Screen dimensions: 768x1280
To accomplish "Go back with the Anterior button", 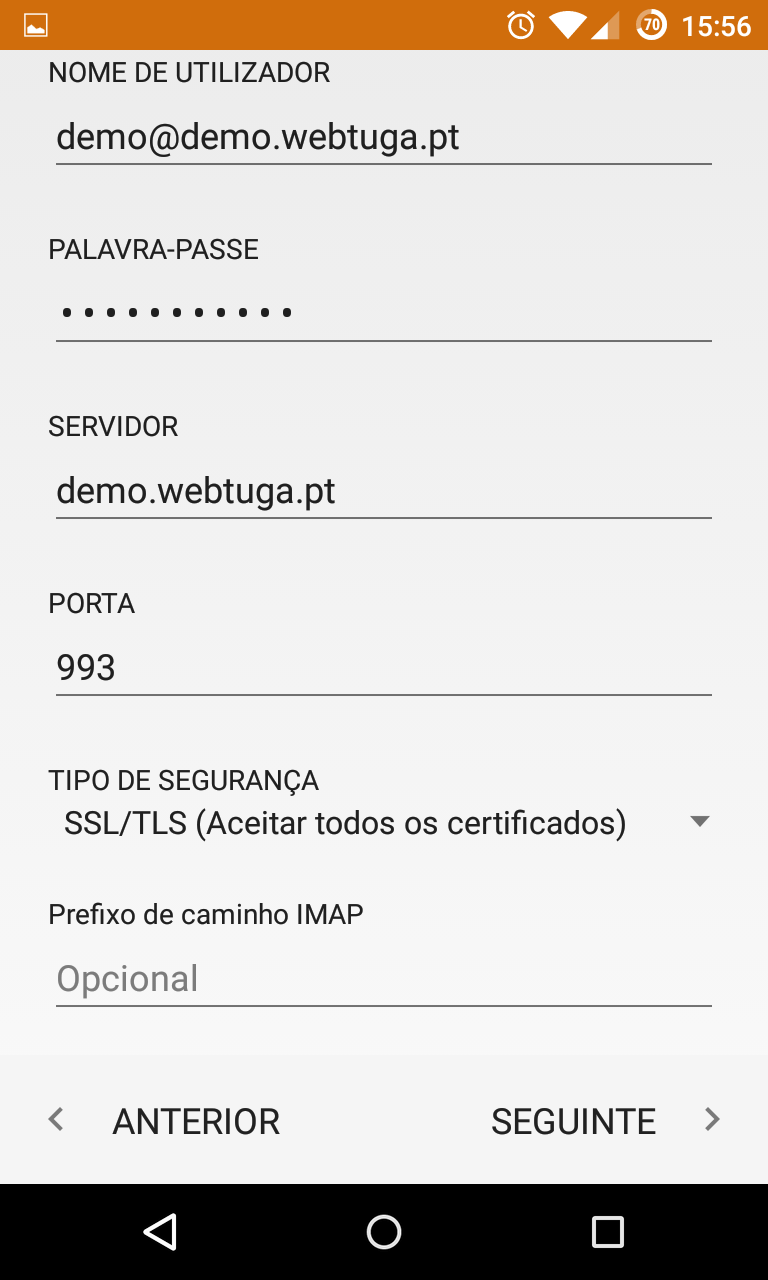I will tap(166, 1121).
